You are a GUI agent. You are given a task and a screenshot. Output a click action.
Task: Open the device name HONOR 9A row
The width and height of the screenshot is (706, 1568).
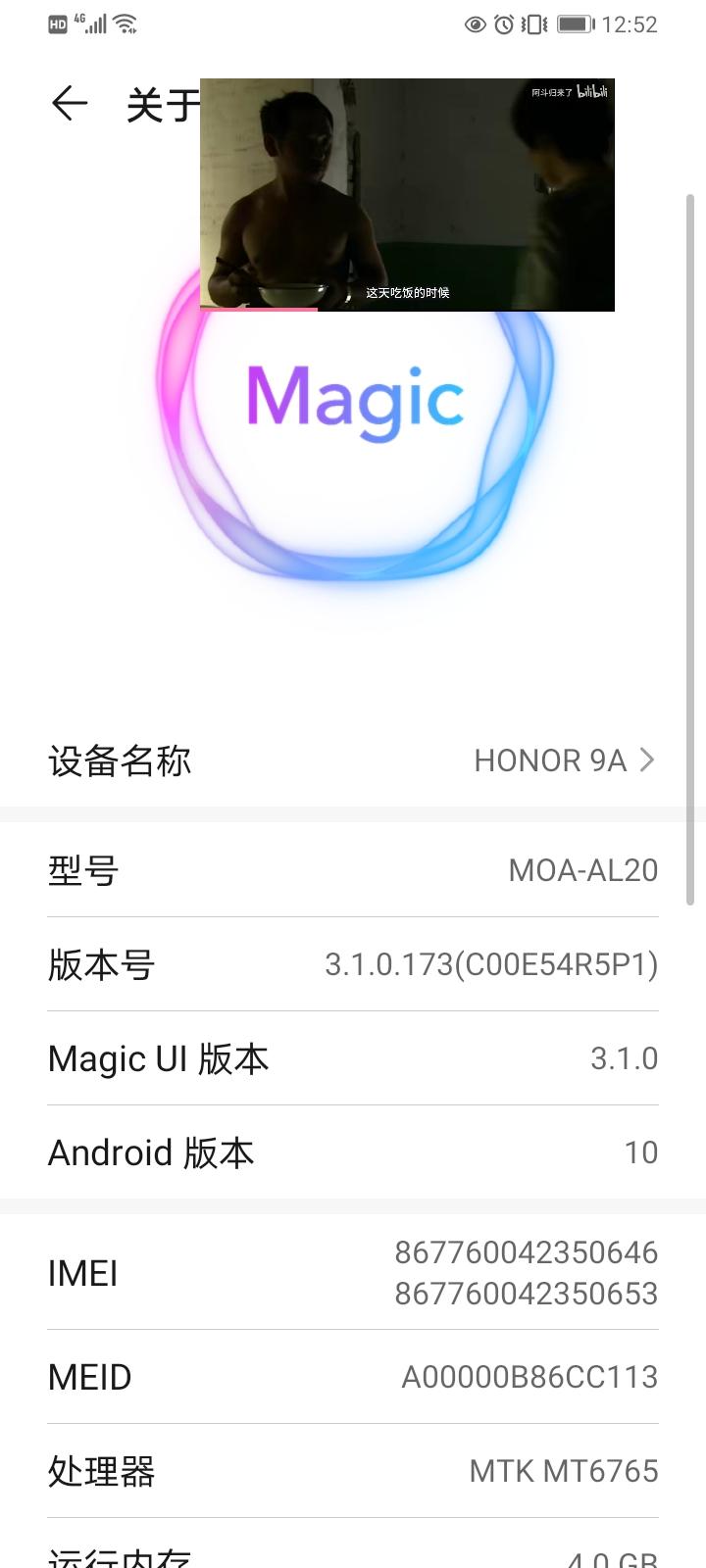click(x=353, y=760)
